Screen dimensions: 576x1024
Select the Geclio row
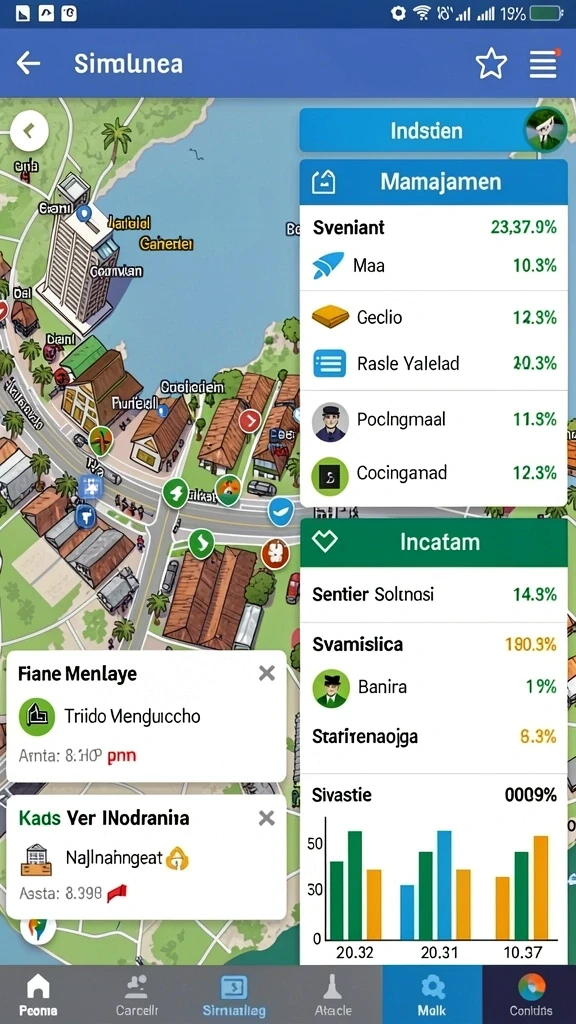coord(434,317)
